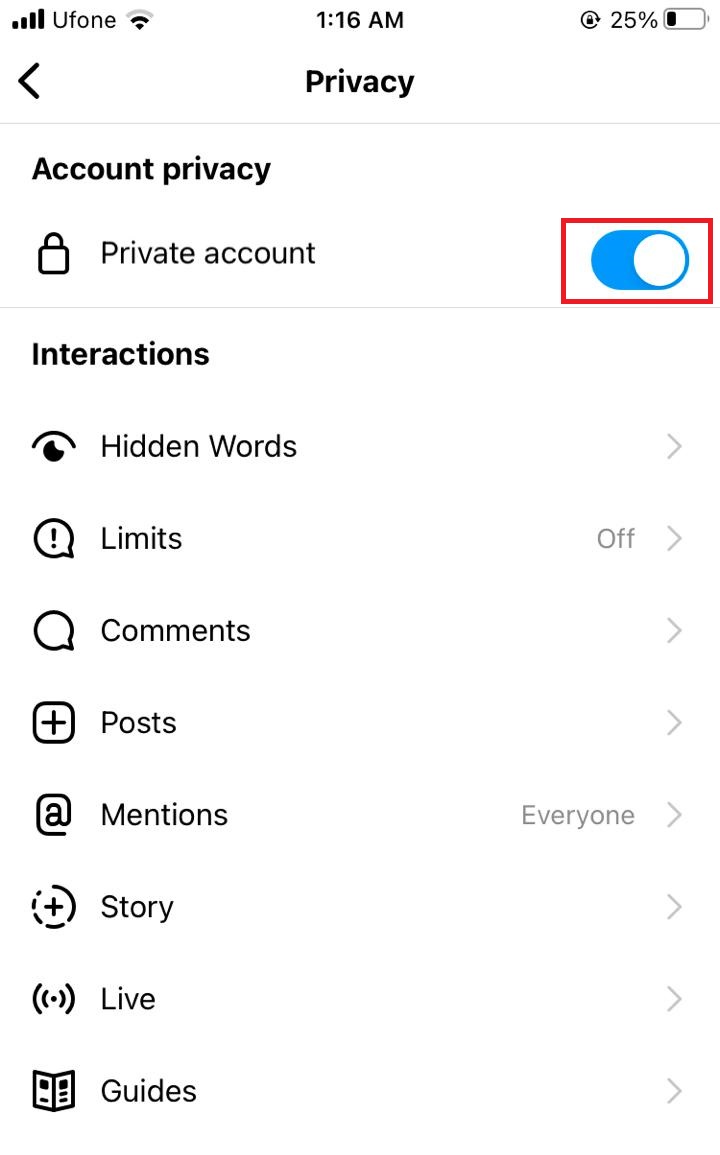The height and width of the screenshot is (1155, 720).
Task: Turn off the Private account switch
Action: tap(639, 260)
